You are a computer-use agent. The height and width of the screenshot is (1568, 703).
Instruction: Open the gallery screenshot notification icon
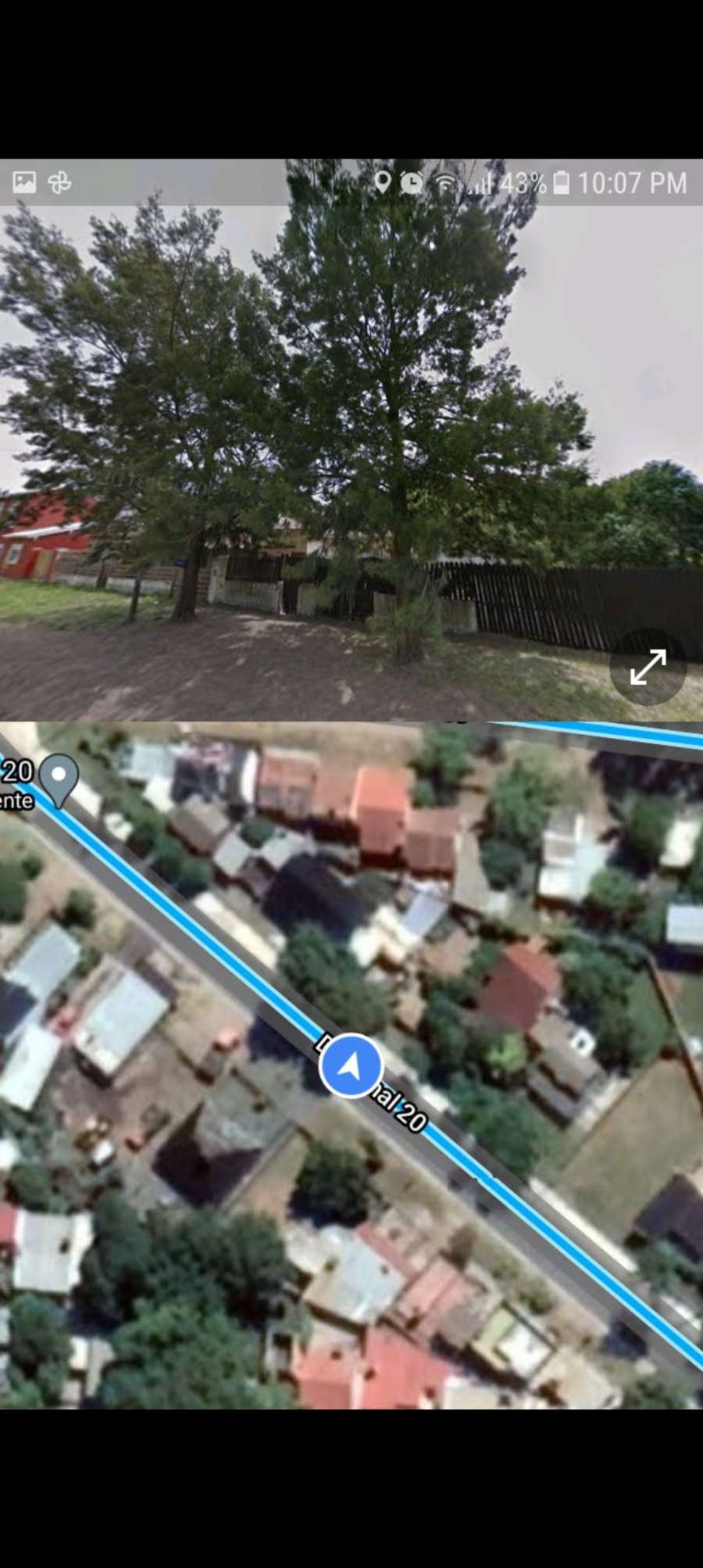[x=23, y=184]
